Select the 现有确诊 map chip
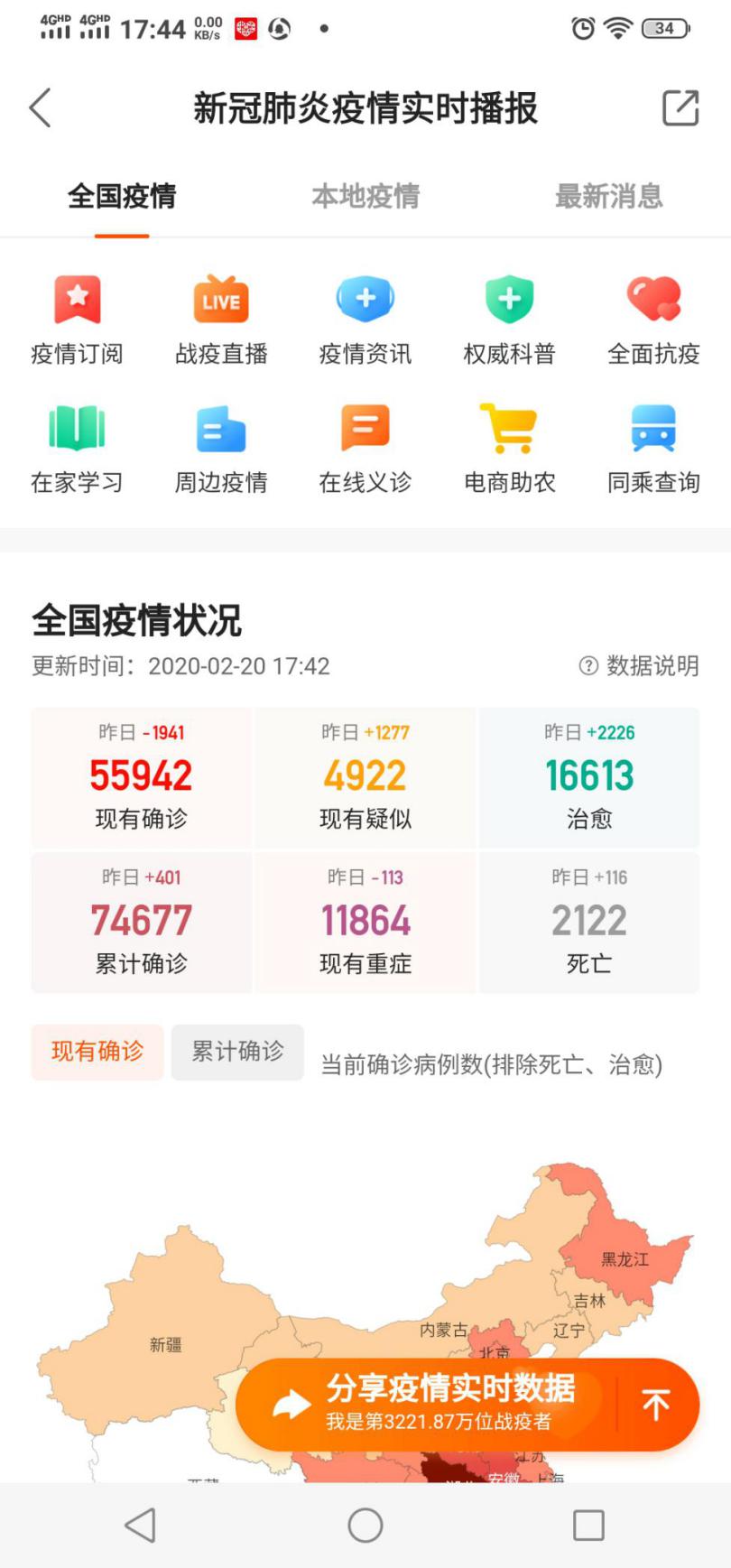731x1568 pixels. 97,1052
